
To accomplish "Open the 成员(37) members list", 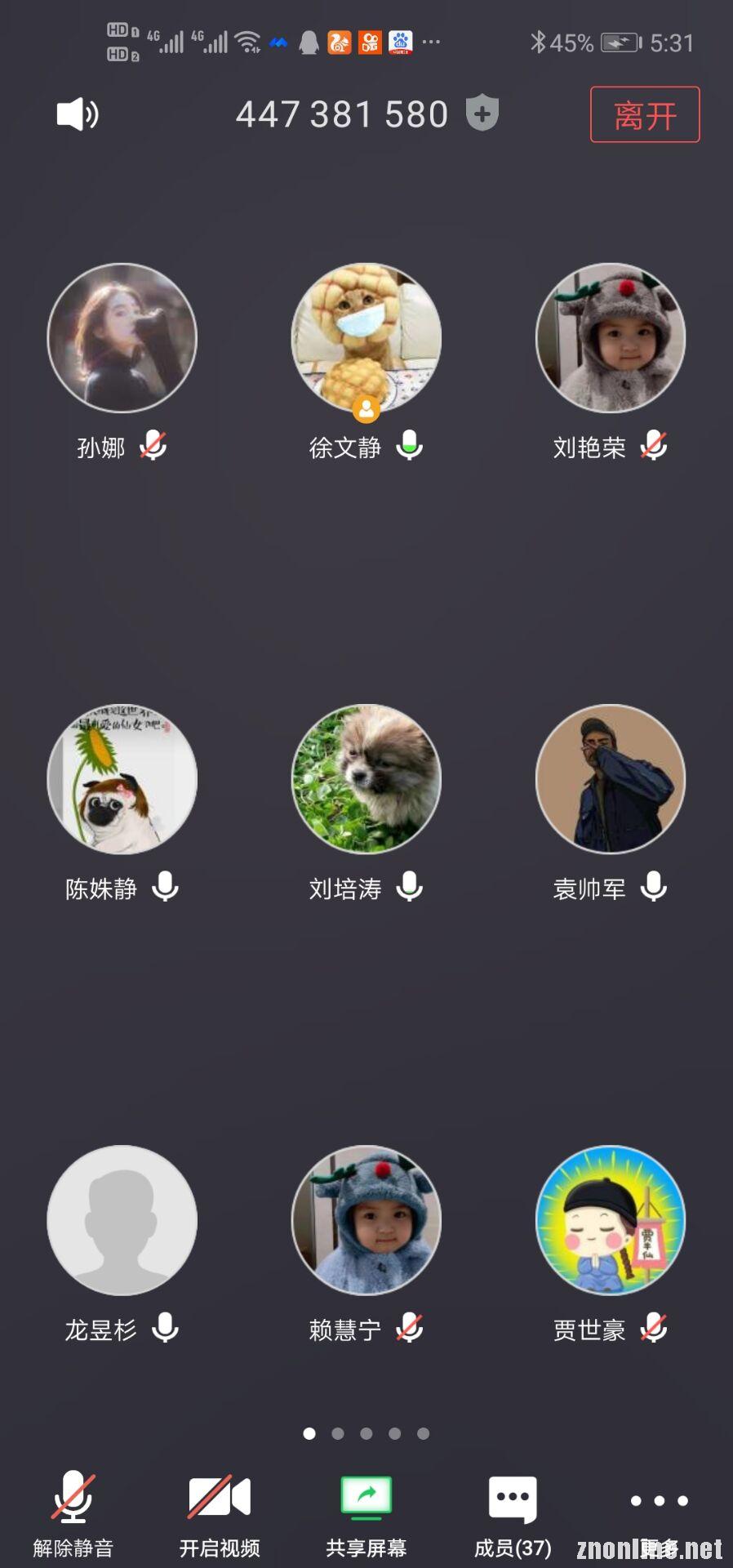I will (x=513, y=1511).
